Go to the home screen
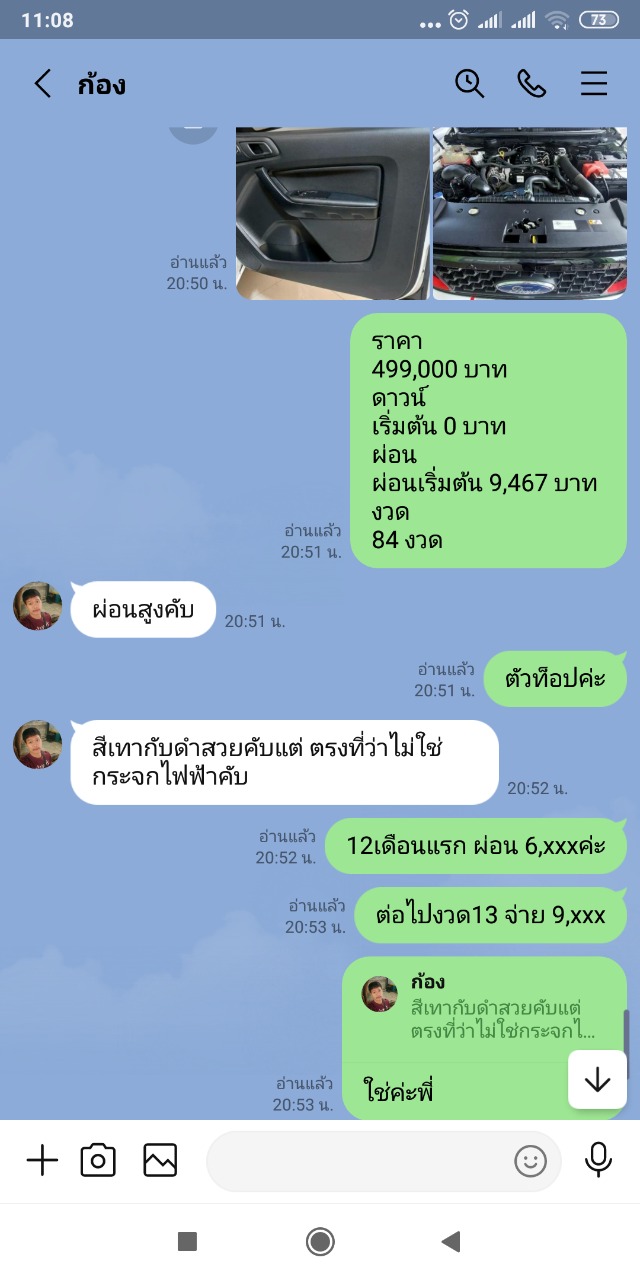Image resolution: width=640 pixels, height=1280 pixels. tap(320, 1242)
